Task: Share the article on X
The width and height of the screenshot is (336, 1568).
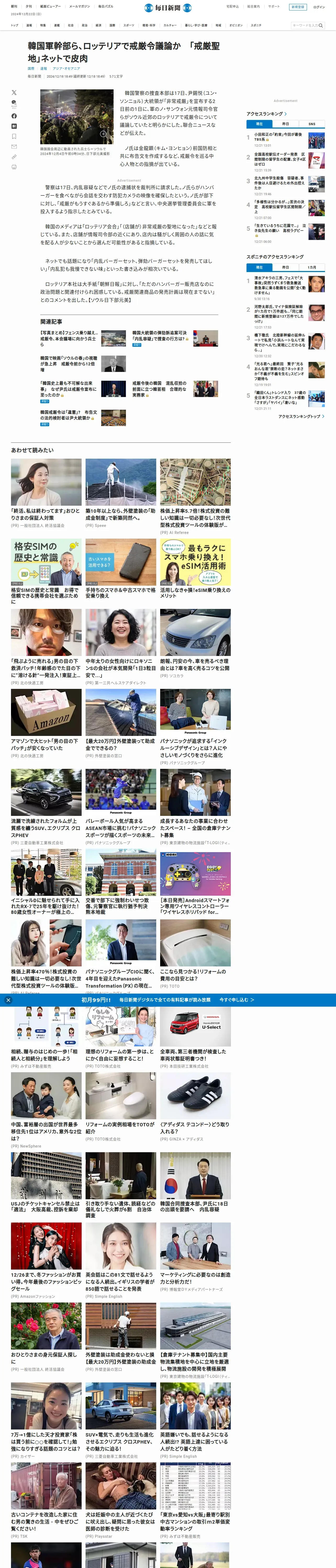Action: coord(14,93)
